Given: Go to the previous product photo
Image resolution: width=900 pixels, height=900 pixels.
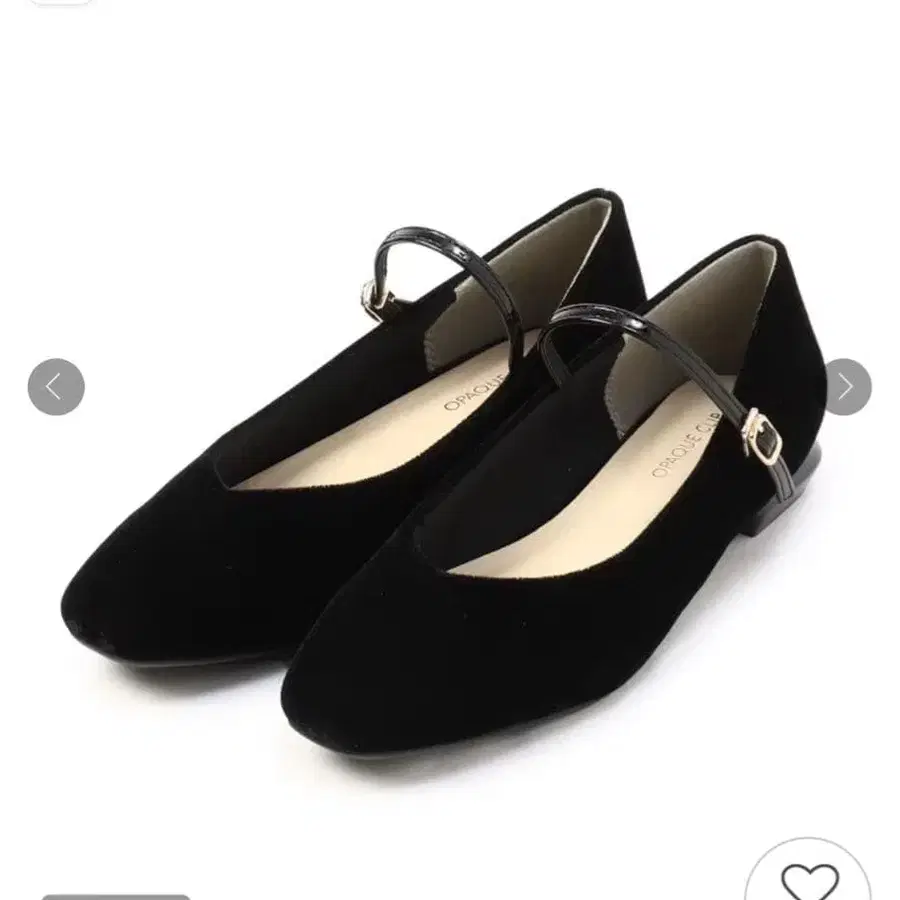Looking at the screenshot, I should coord(56,387).
